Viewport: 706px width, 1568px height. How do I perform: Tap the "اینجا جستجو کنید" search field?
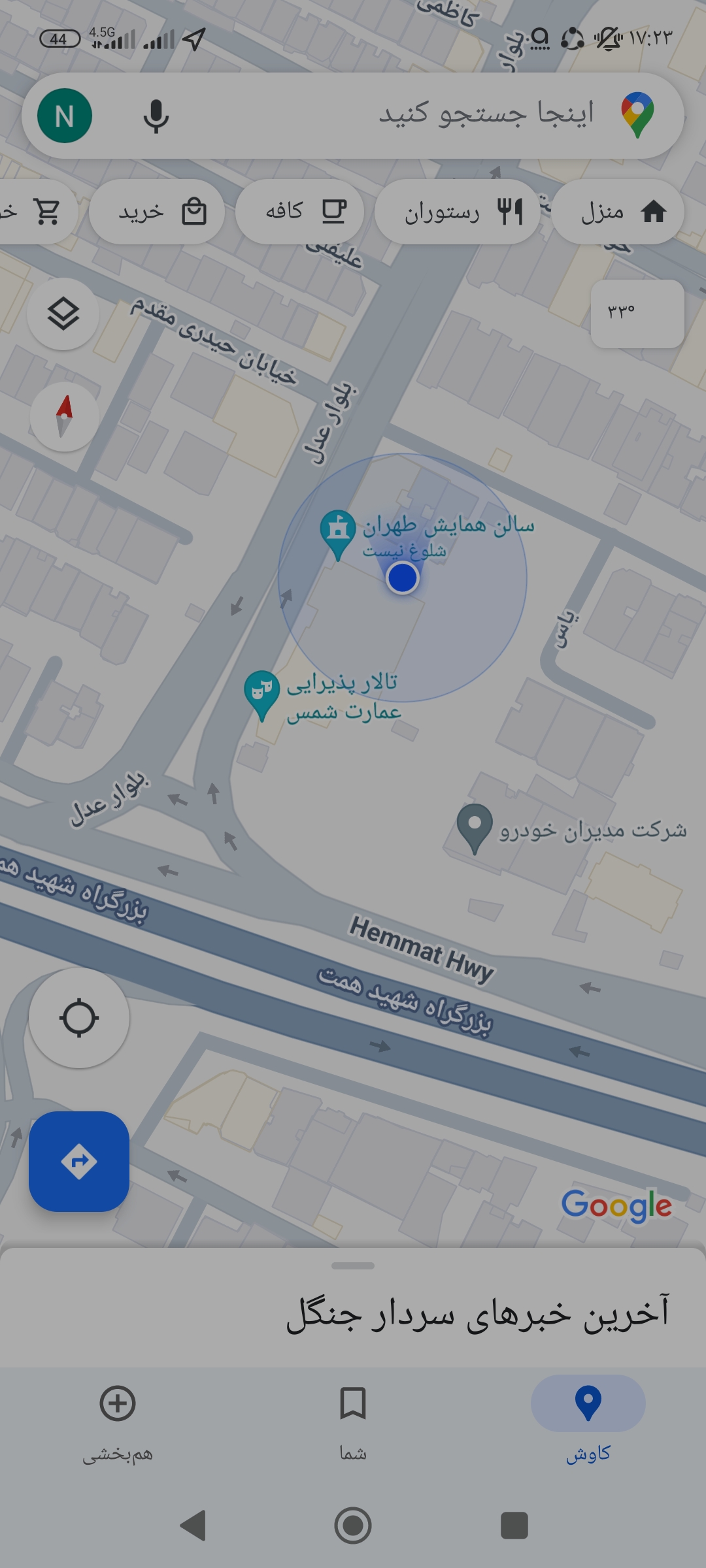(x=458, y=115)
